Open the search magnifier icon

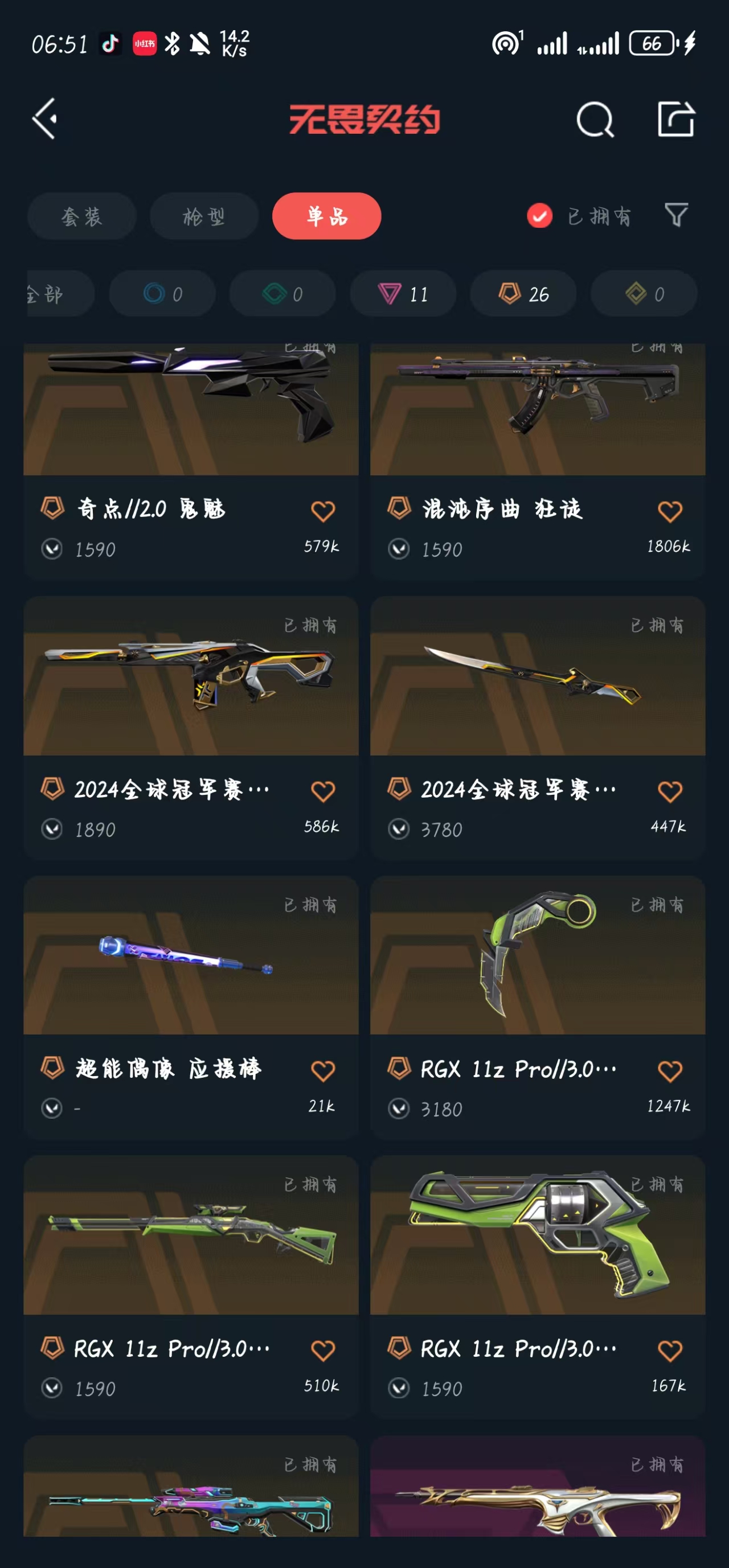(595, 120)
